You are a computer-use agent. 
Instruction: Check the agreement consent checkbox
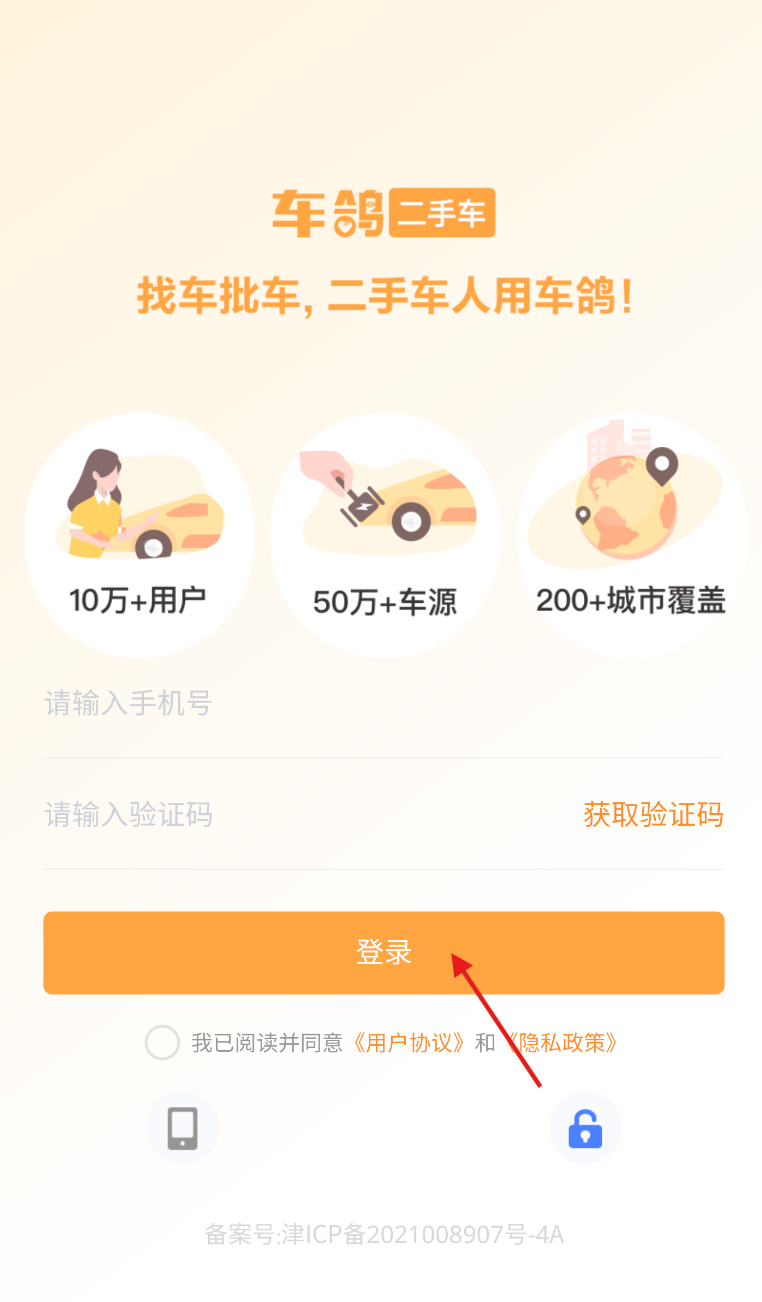tap(162, 1043)
